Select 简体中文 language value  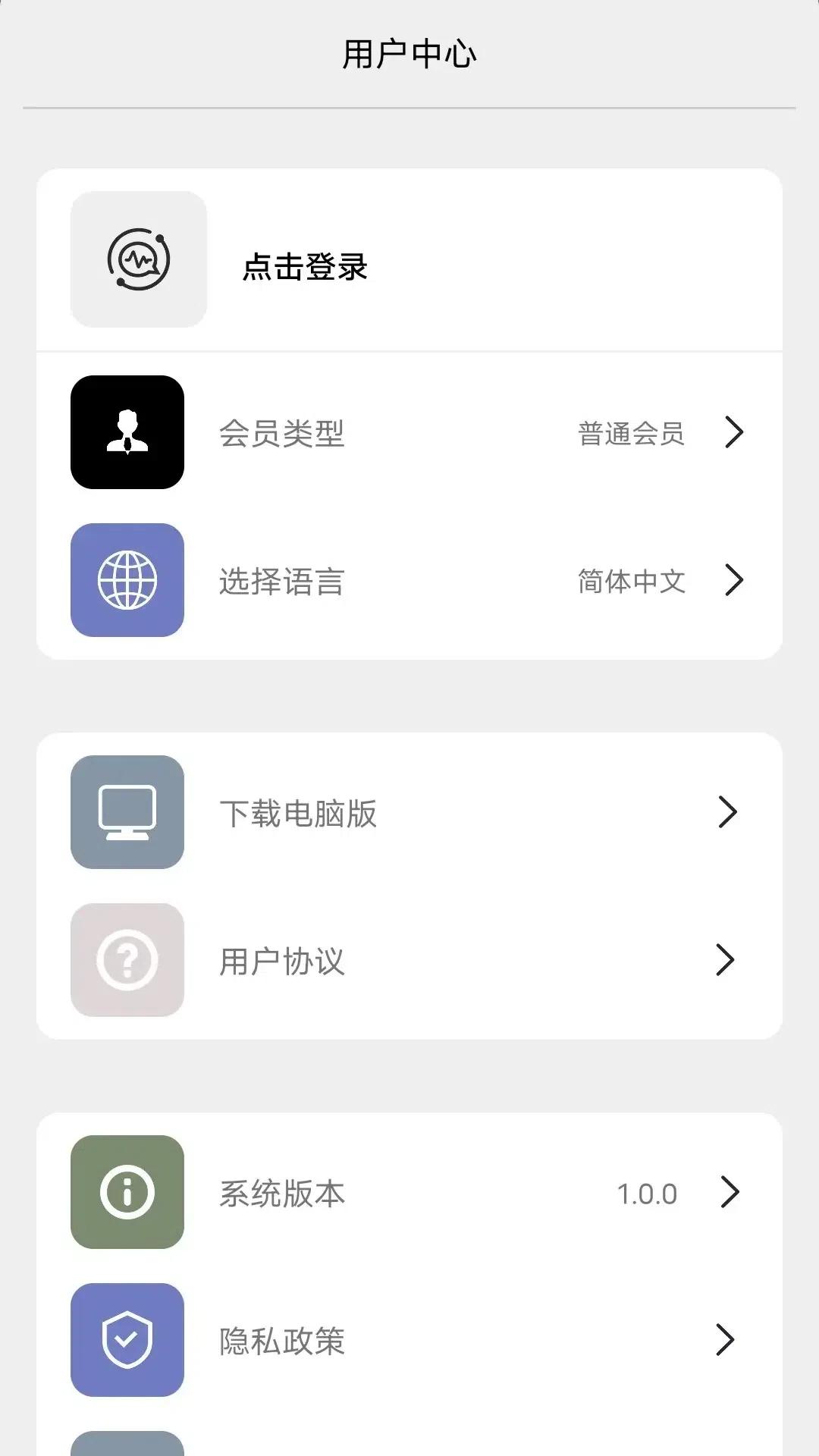tap(629, 582)
